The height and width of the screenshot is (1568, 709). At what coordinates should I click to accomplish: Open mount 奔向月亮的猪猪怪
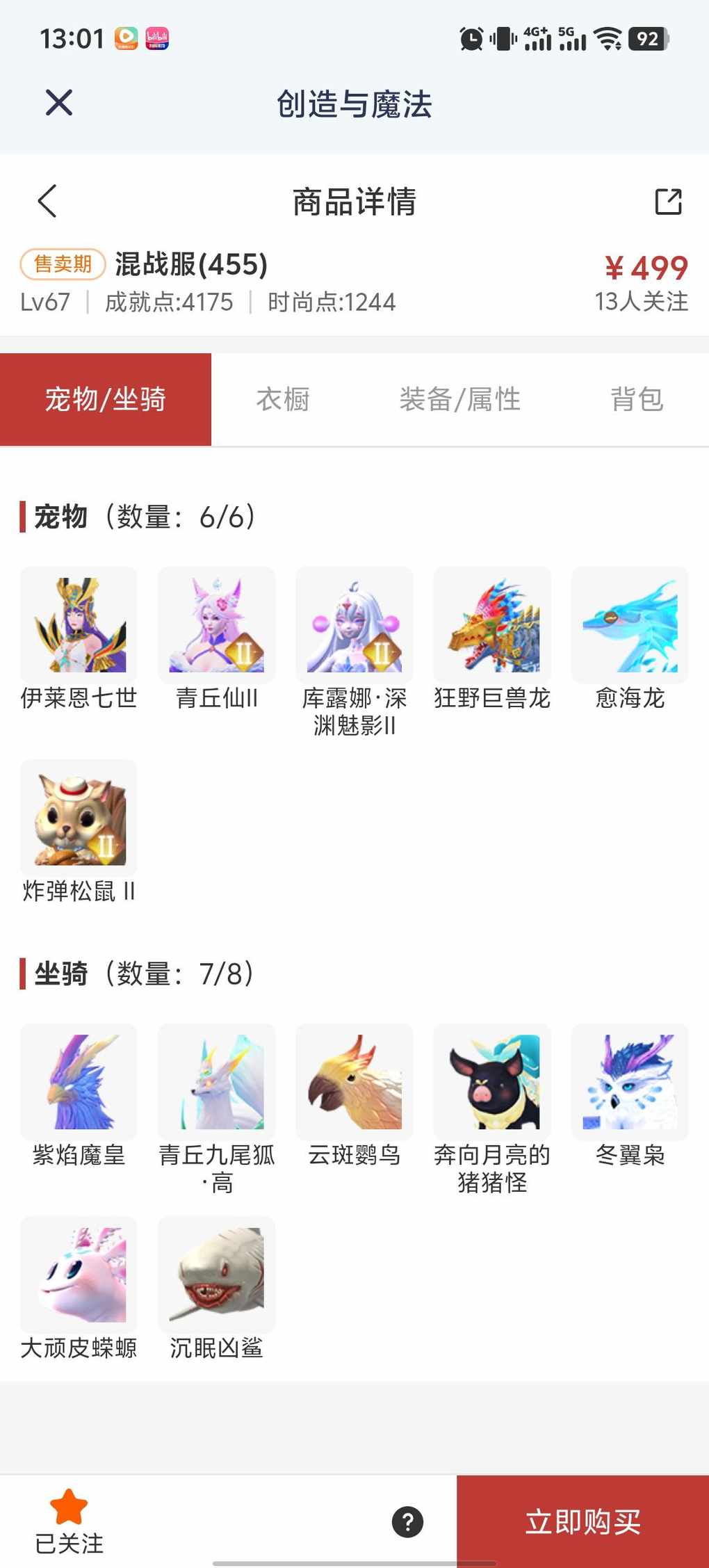point(492,1082)
